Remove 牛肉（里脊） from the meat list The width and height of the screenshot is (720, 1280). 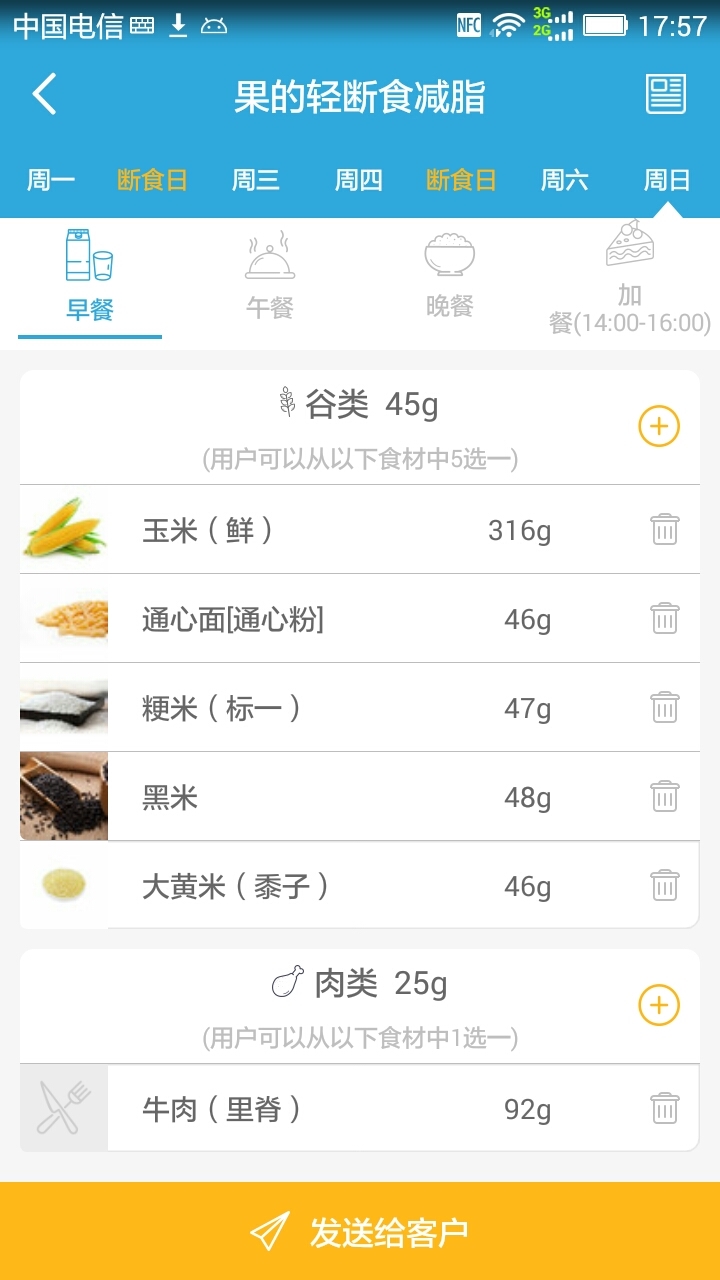pos(665,1109)
